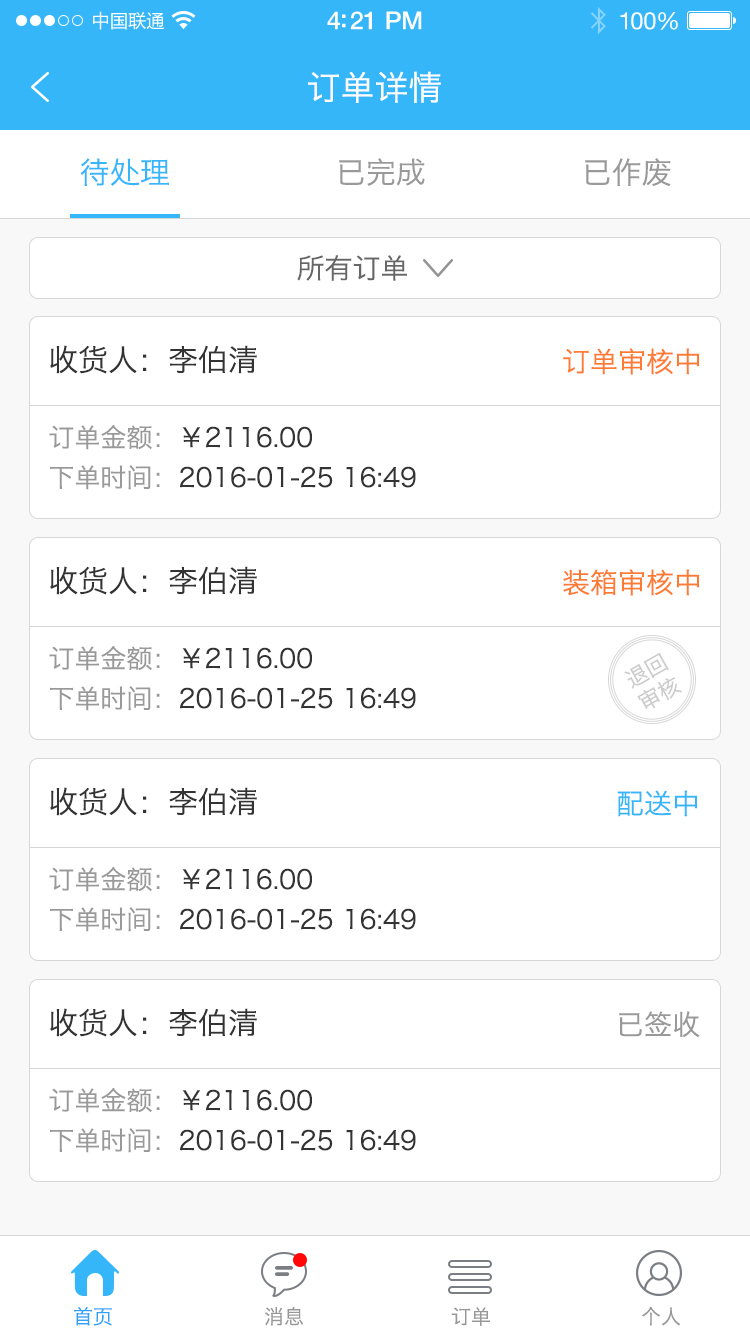Switch to the 待处理 tab

pyautogui.click(x=125, y=173)
